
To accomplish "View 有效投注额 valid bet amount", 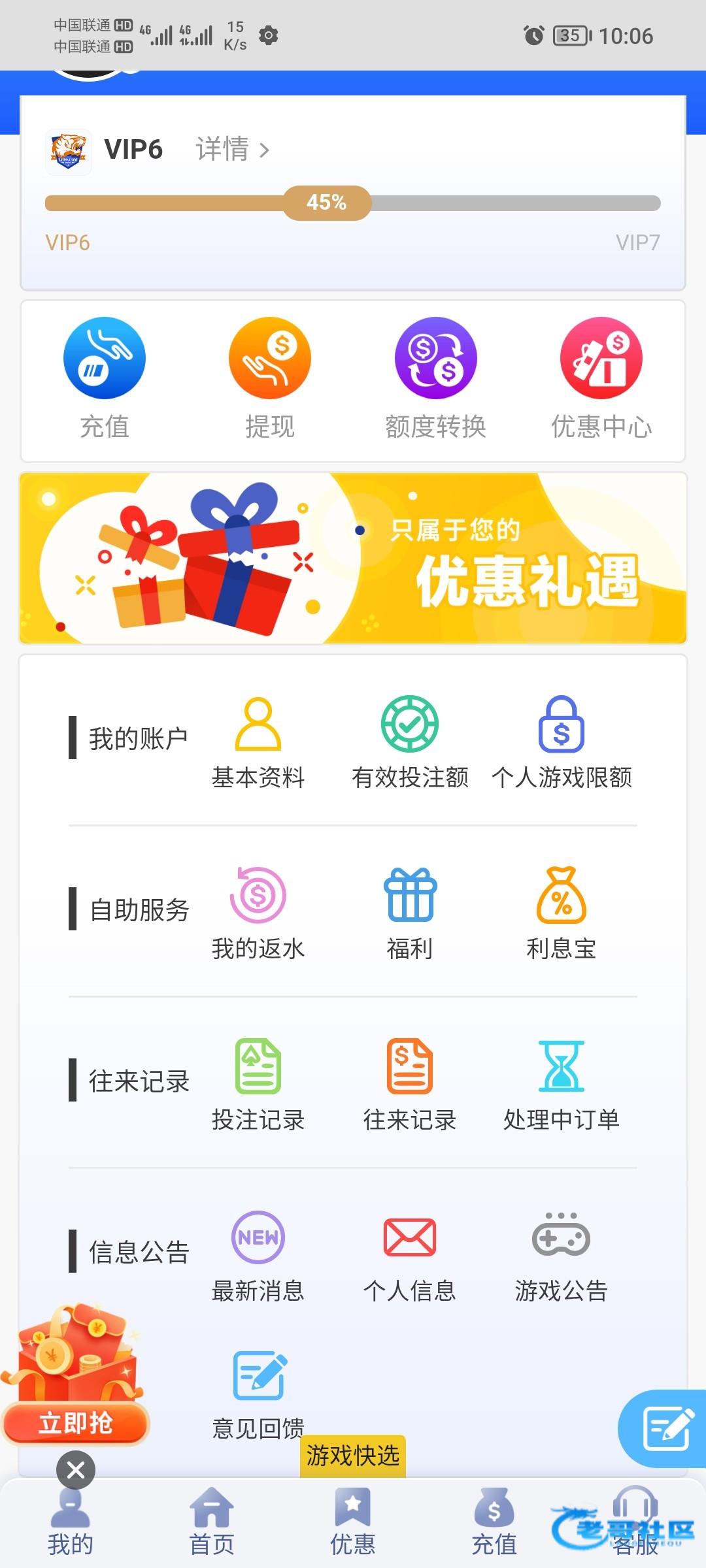I will [410, 742].
